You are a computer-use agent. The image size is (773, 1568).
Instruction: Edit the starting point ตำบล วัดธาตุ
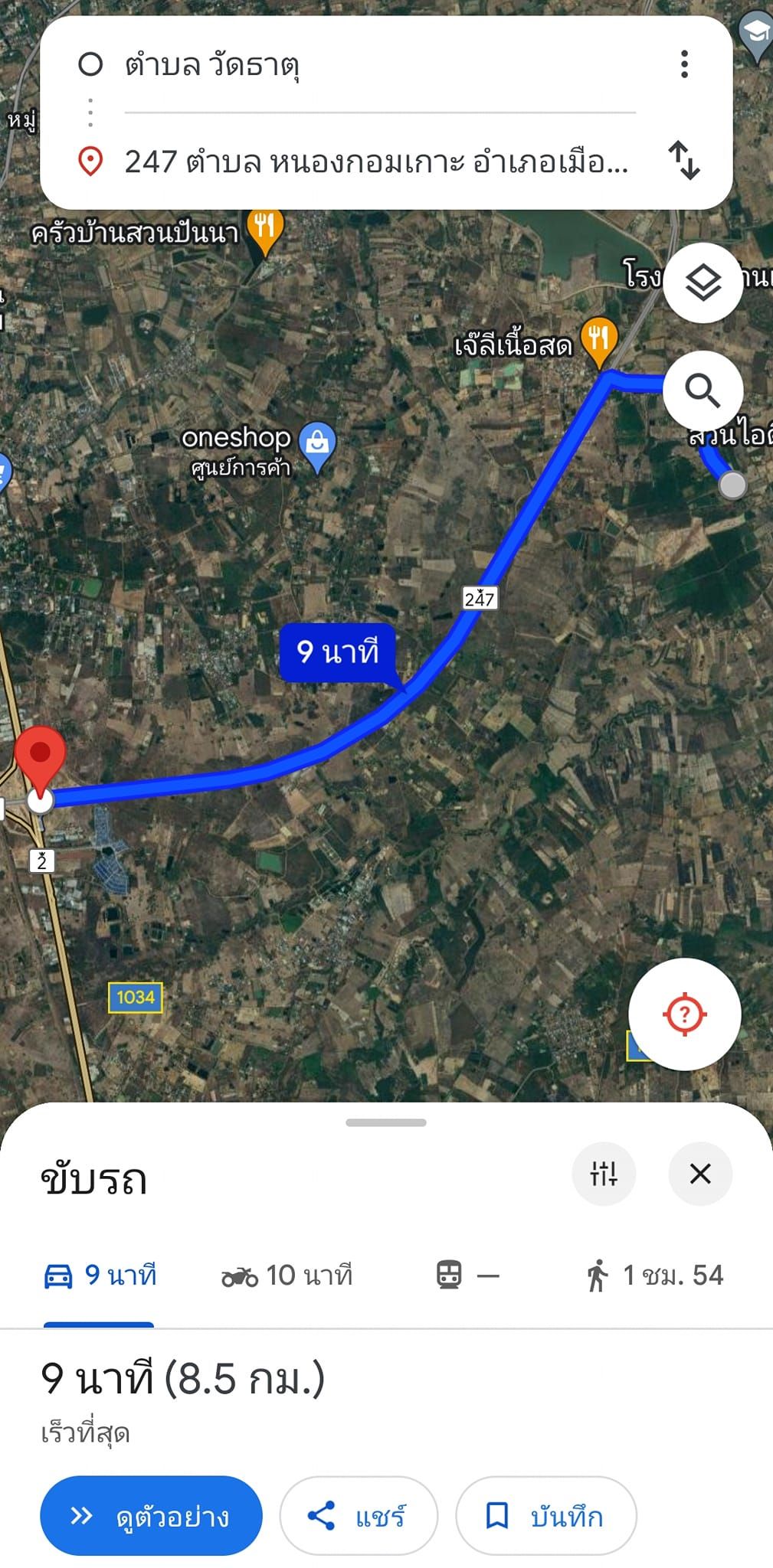click(x=379, y=65)
